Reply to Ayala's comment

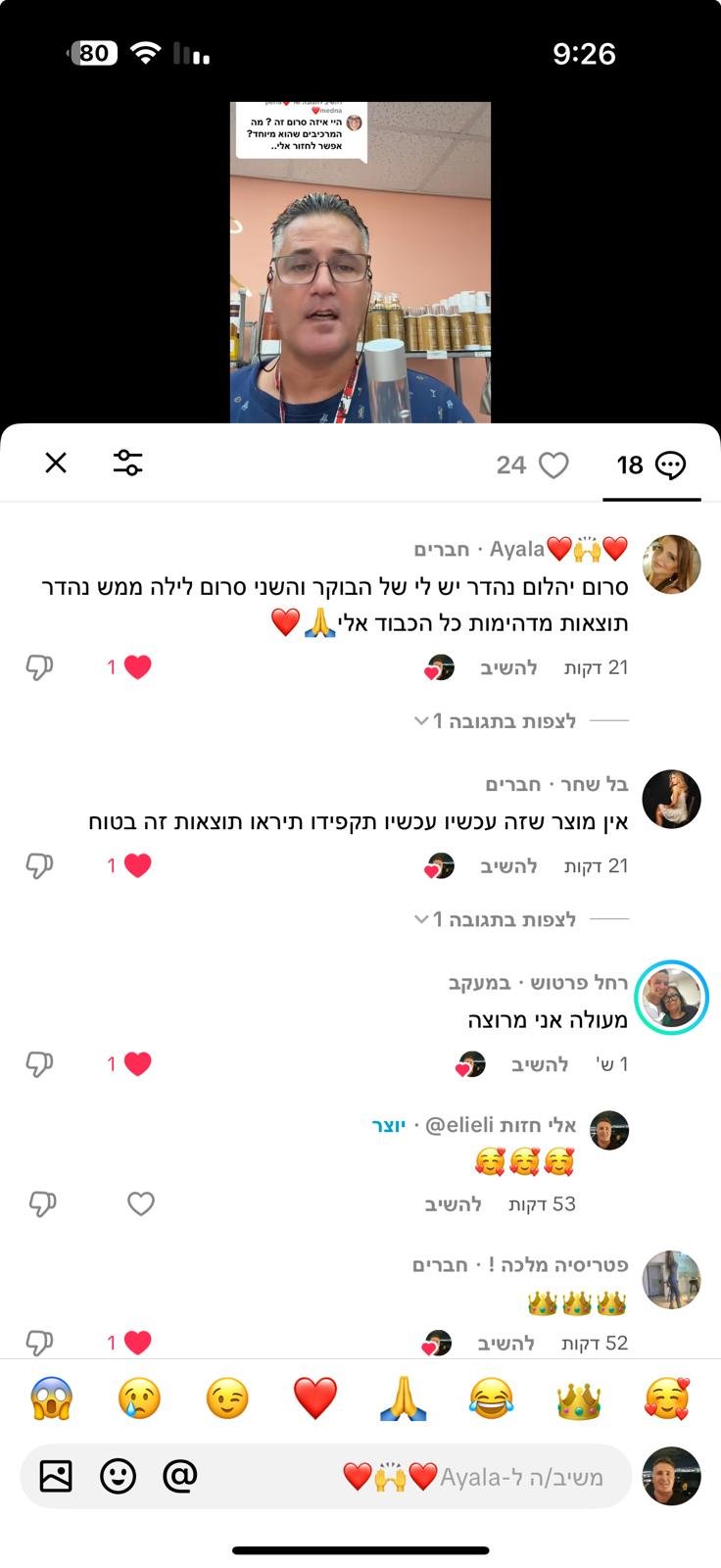click(x=508, y=667)
